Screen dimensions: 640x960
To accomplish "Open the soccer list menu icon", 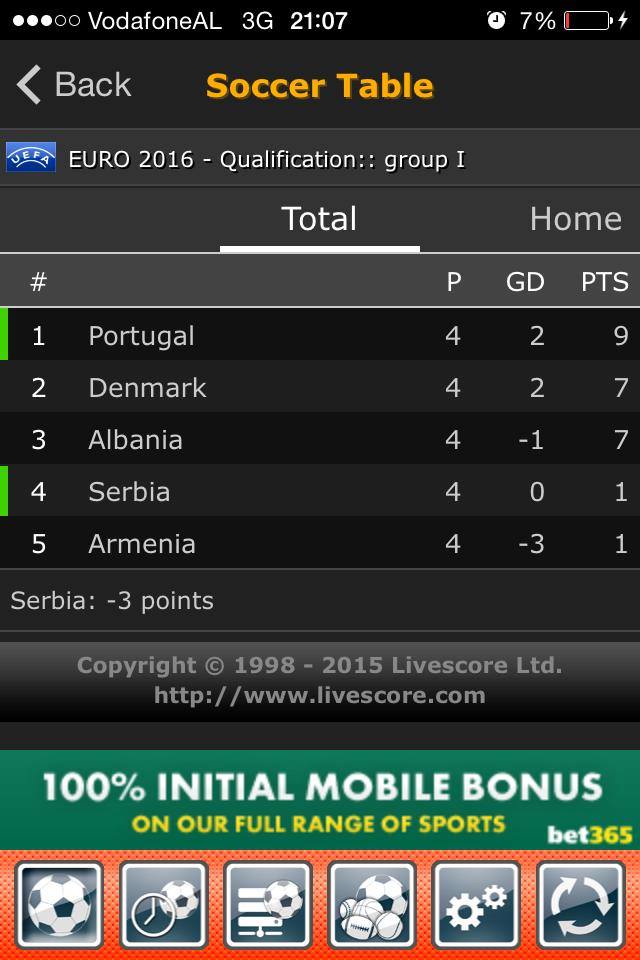I will [267, 906].
